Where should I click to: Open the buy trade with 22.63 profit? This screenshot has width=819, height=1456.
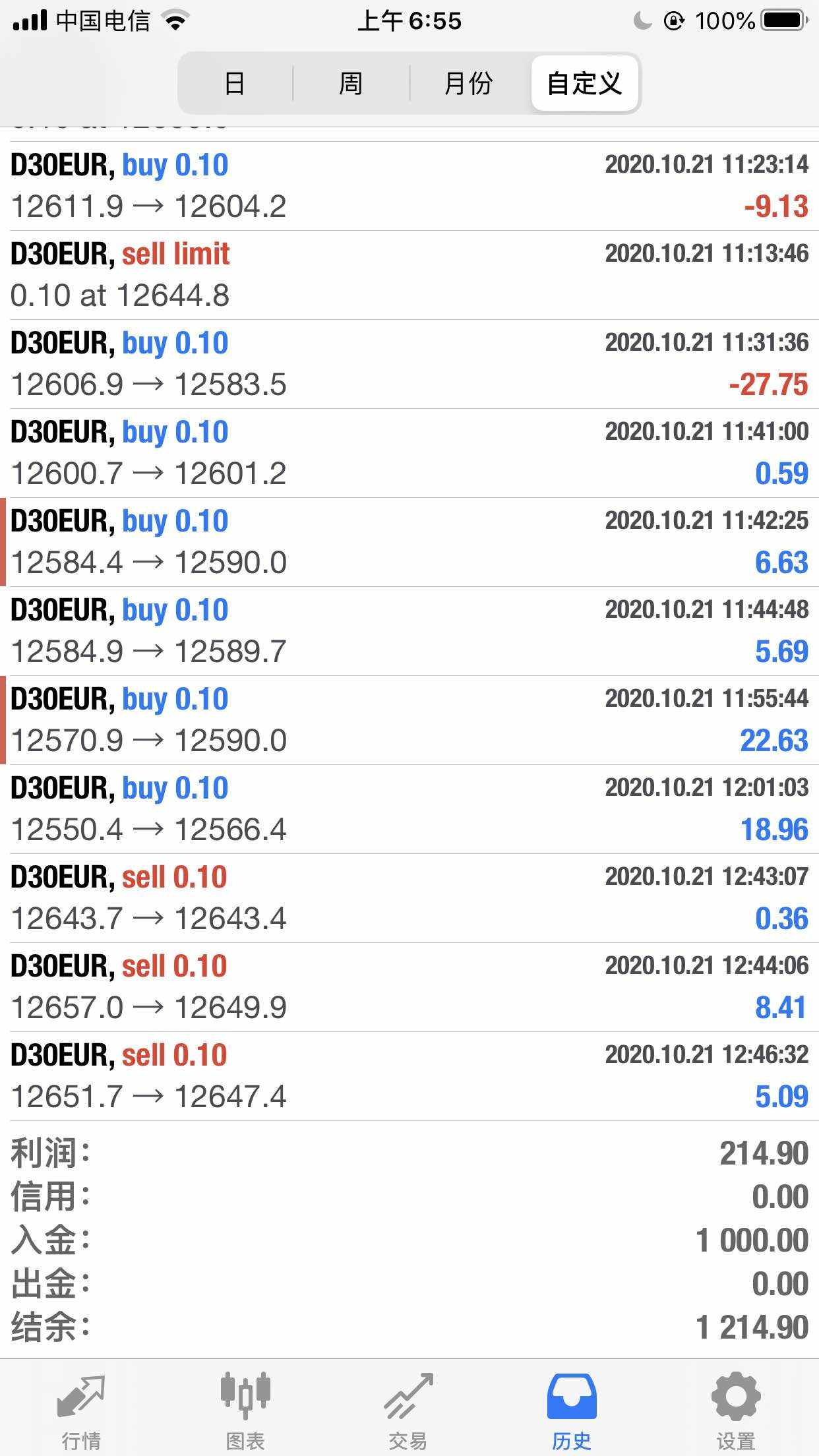pos(409,720)
